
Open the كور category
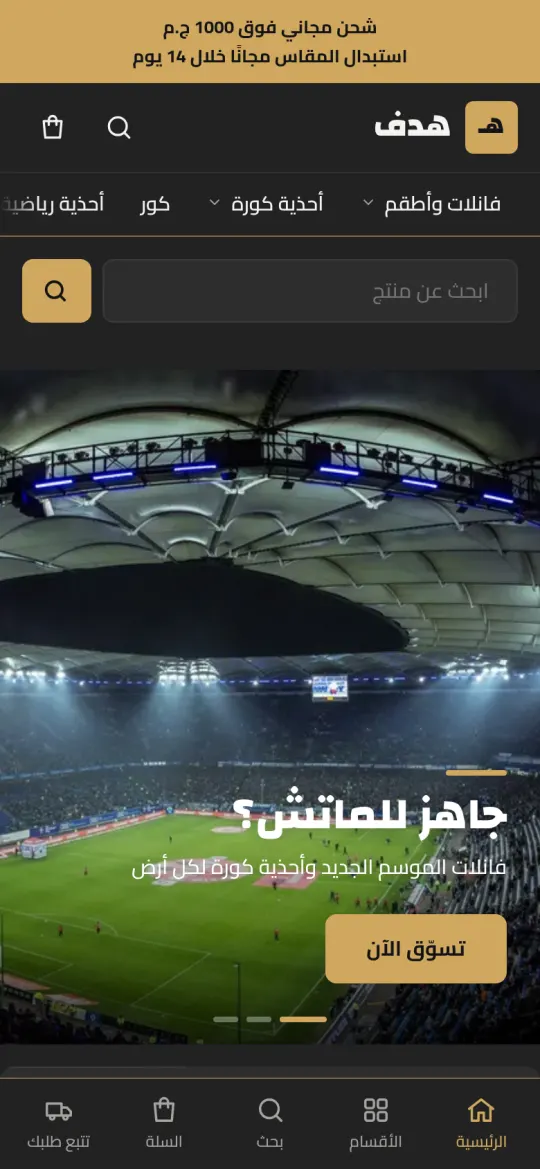point(154,204)
